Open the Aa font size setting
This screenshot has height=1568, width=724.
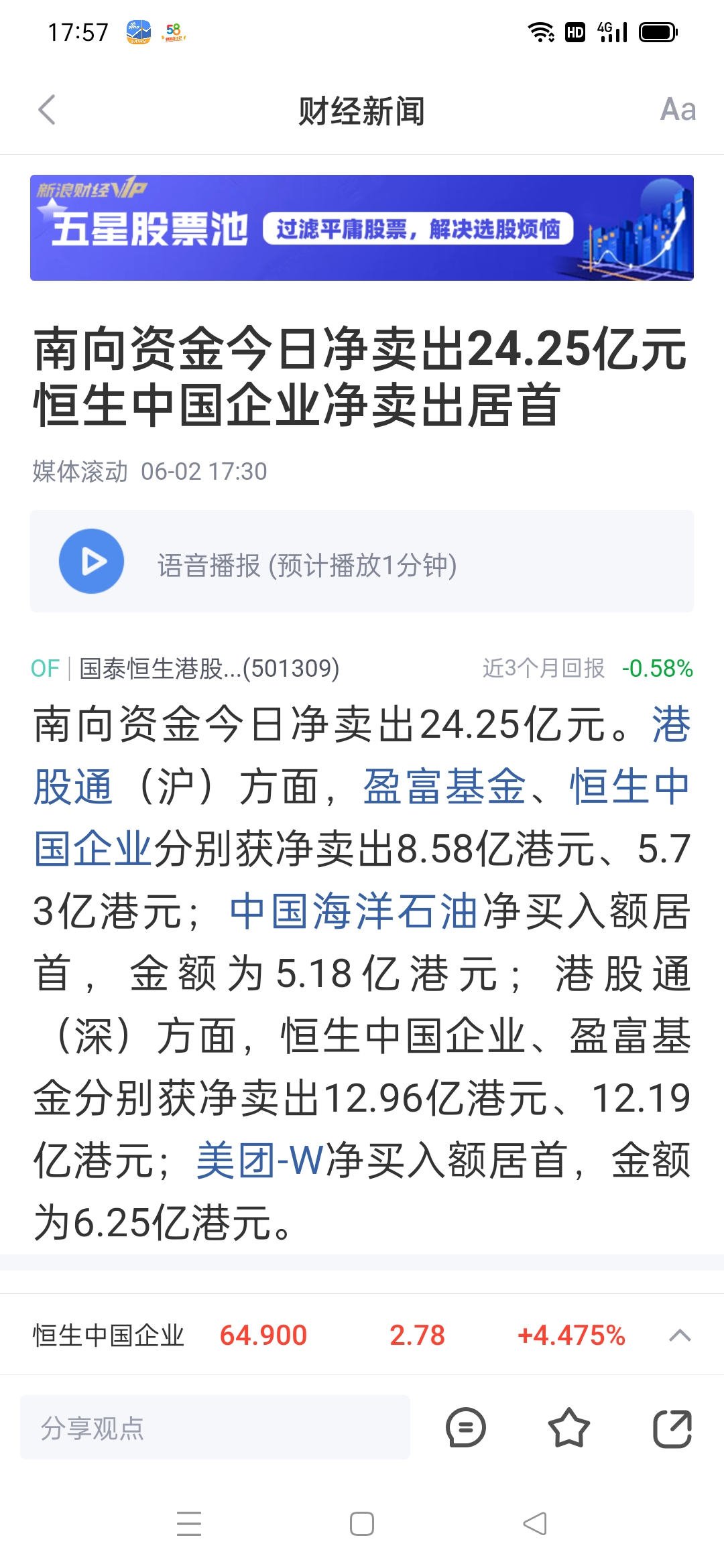(678, 110)
